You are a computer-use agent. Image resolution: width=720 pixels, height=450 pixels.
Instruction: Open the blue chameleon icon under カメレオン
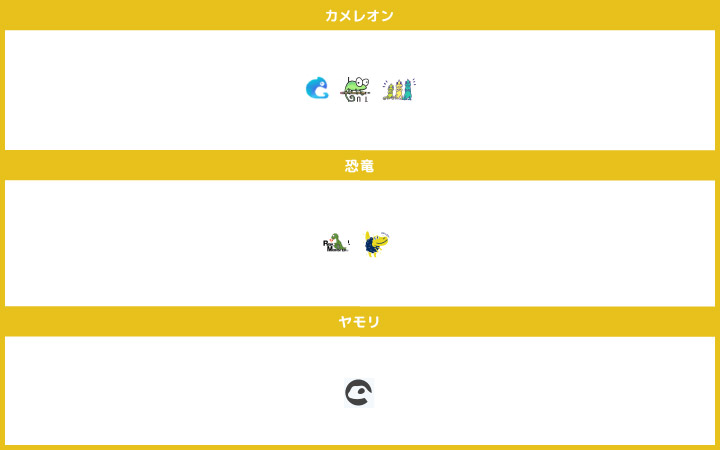[x=317, y=89]
